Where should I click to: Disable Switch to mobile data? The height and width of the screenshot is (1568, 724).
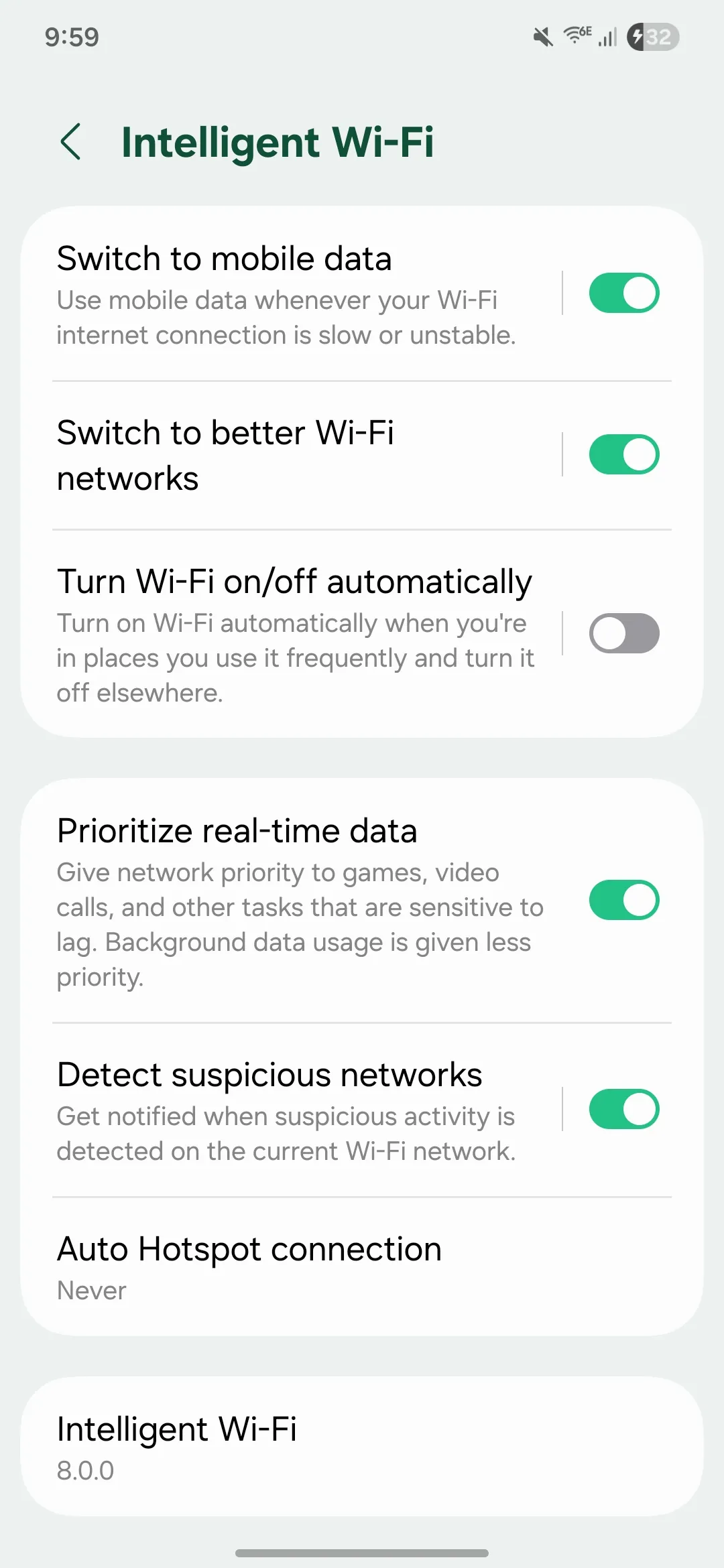coord(623,293)
